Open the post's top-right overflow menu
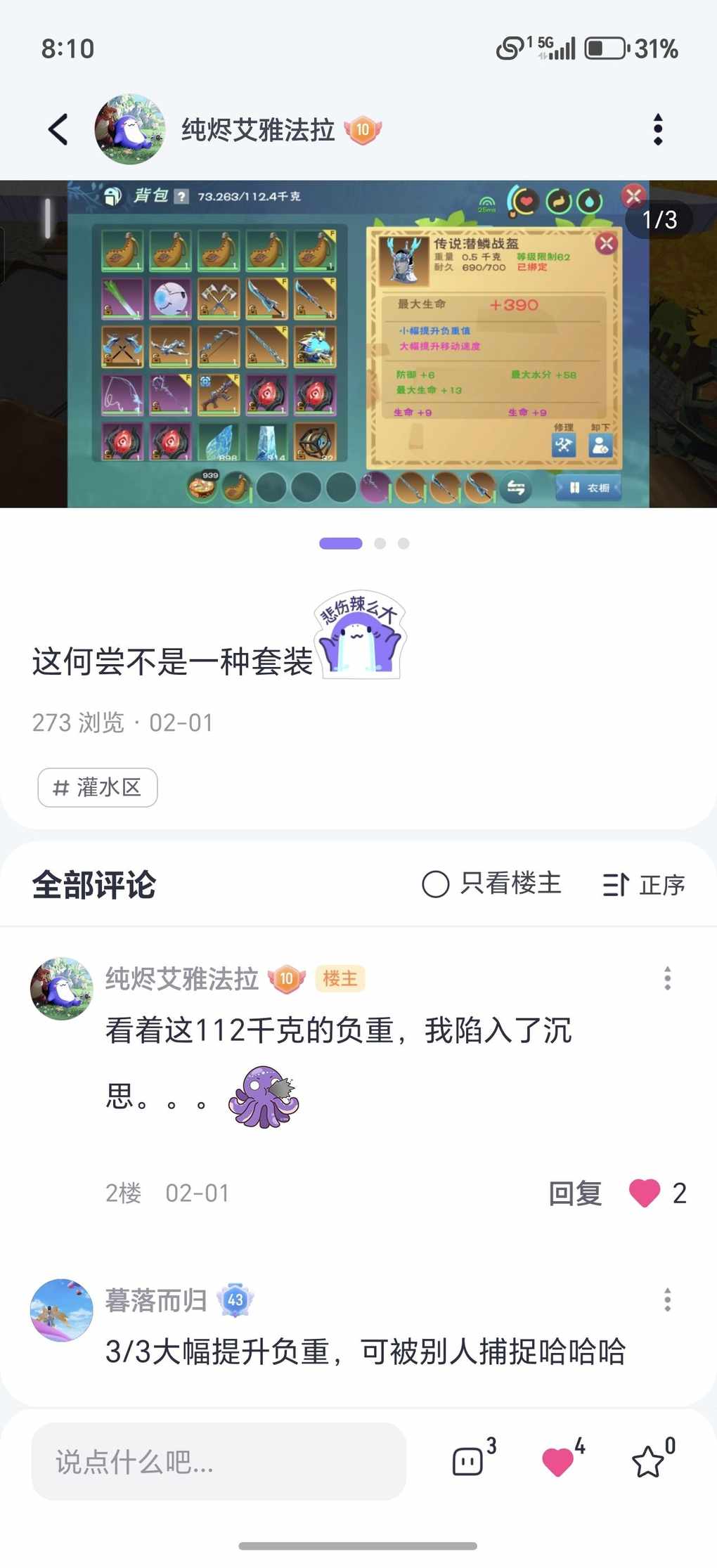 [657, 129]
